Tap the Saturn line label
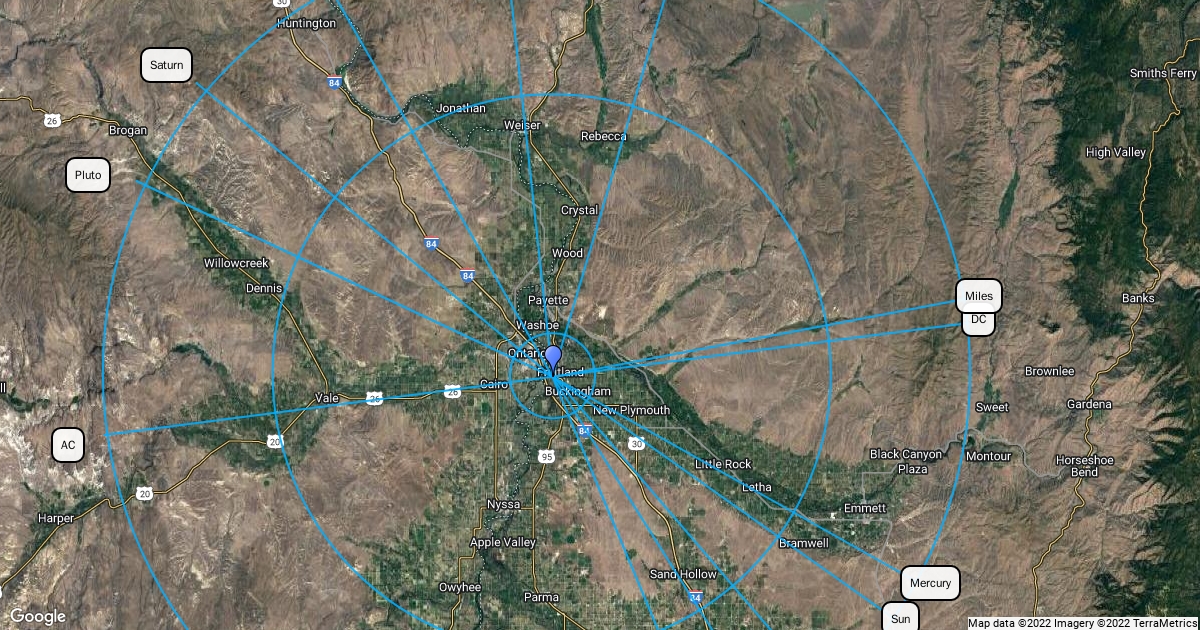The image size is (1200, 630). [x=167, y=65]
